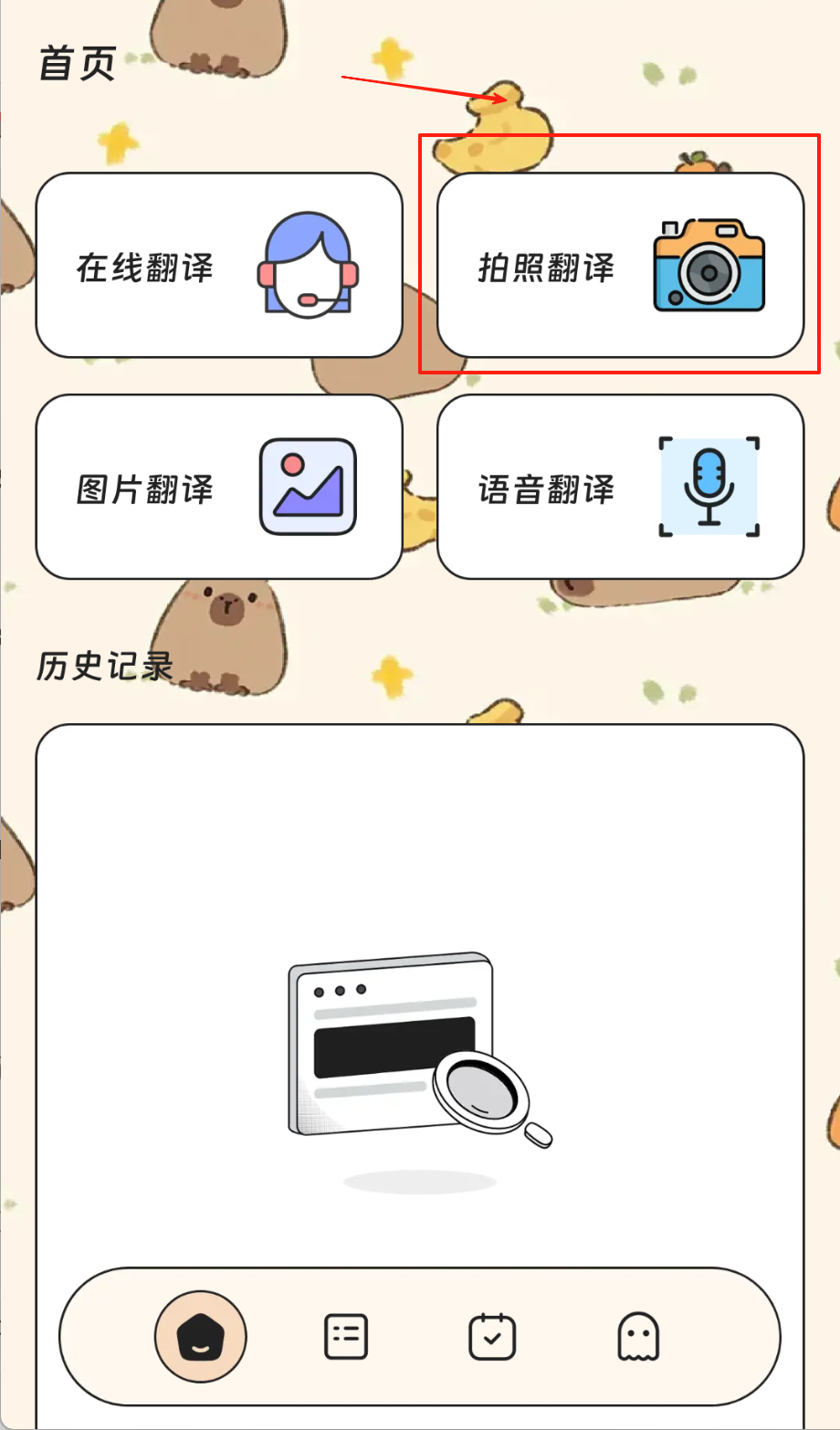840x1430 pixels.
Task: Switch to the ghost icon tab
Action: coord(638,1337)
